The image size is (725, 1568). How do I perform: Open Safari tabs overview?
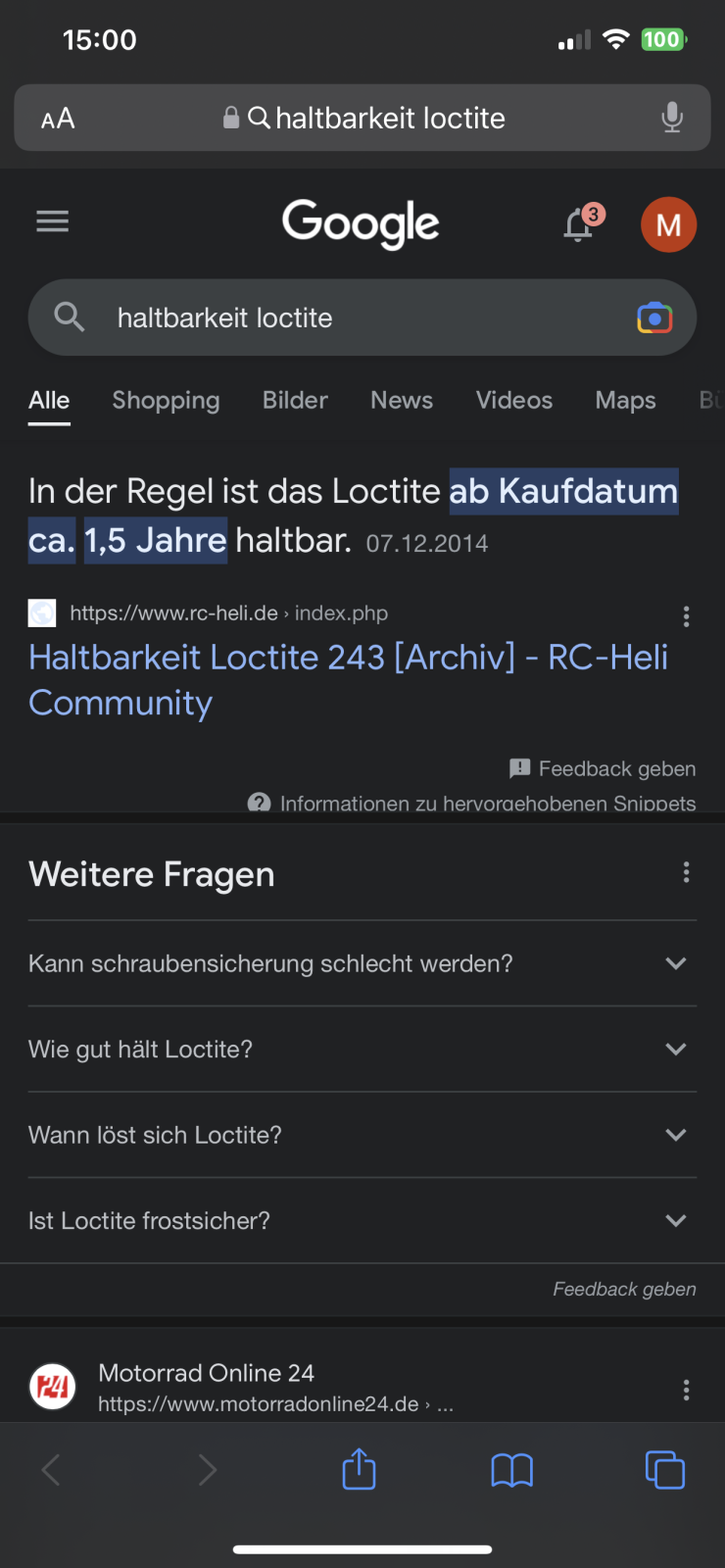point(664,1469)
